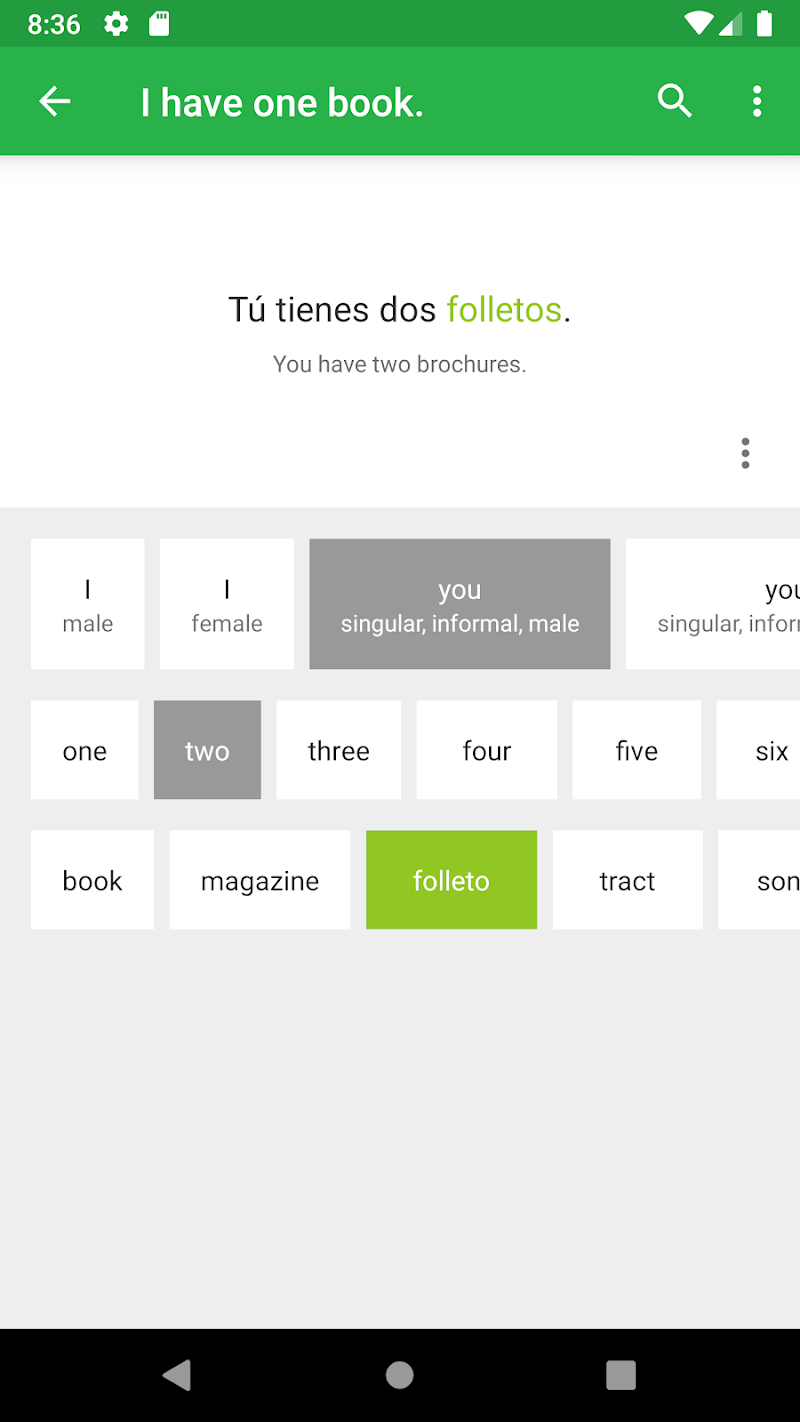
Task: Go to the Android home screen
Action: pyautogui.click(x=400, y=1375)
